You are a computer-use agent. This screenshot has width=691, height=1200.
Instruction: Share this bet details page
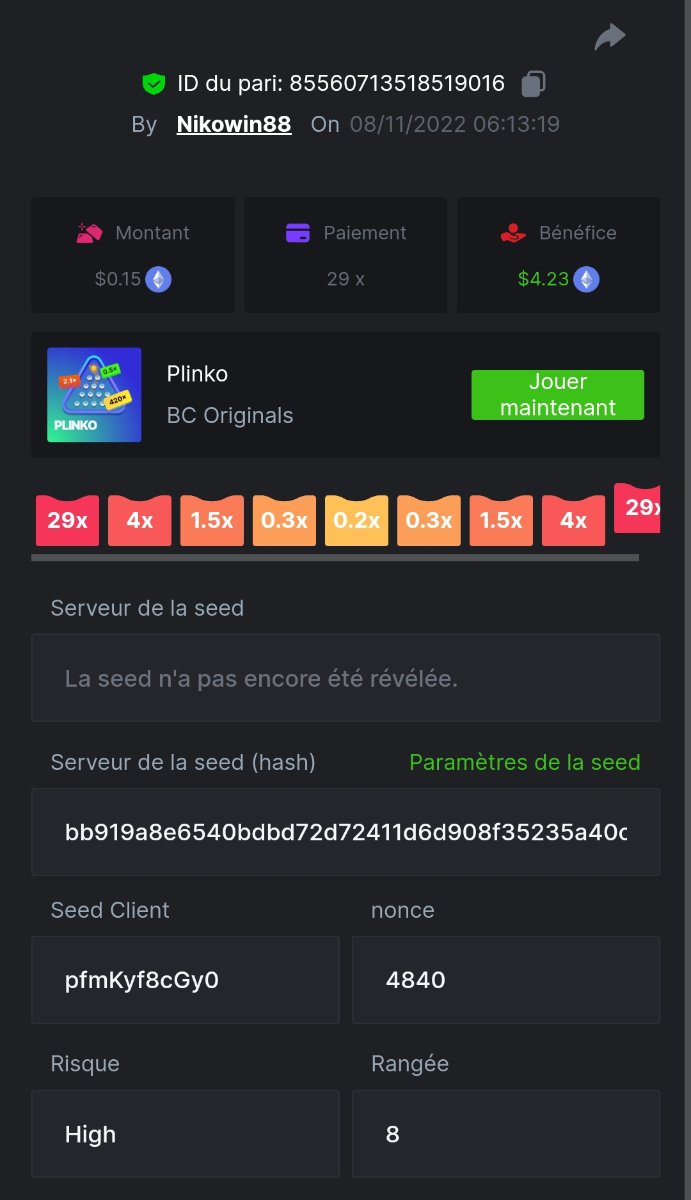pyautogui.click(x=609, y=38)
